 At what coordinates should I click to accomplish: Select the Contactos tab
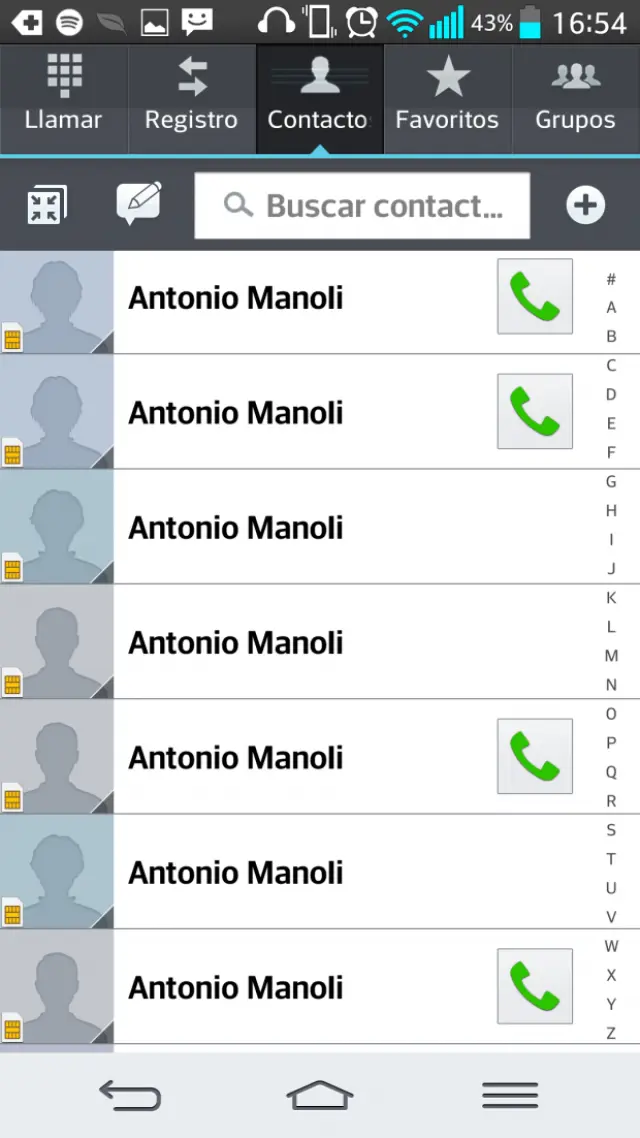[x=319, y=98]
